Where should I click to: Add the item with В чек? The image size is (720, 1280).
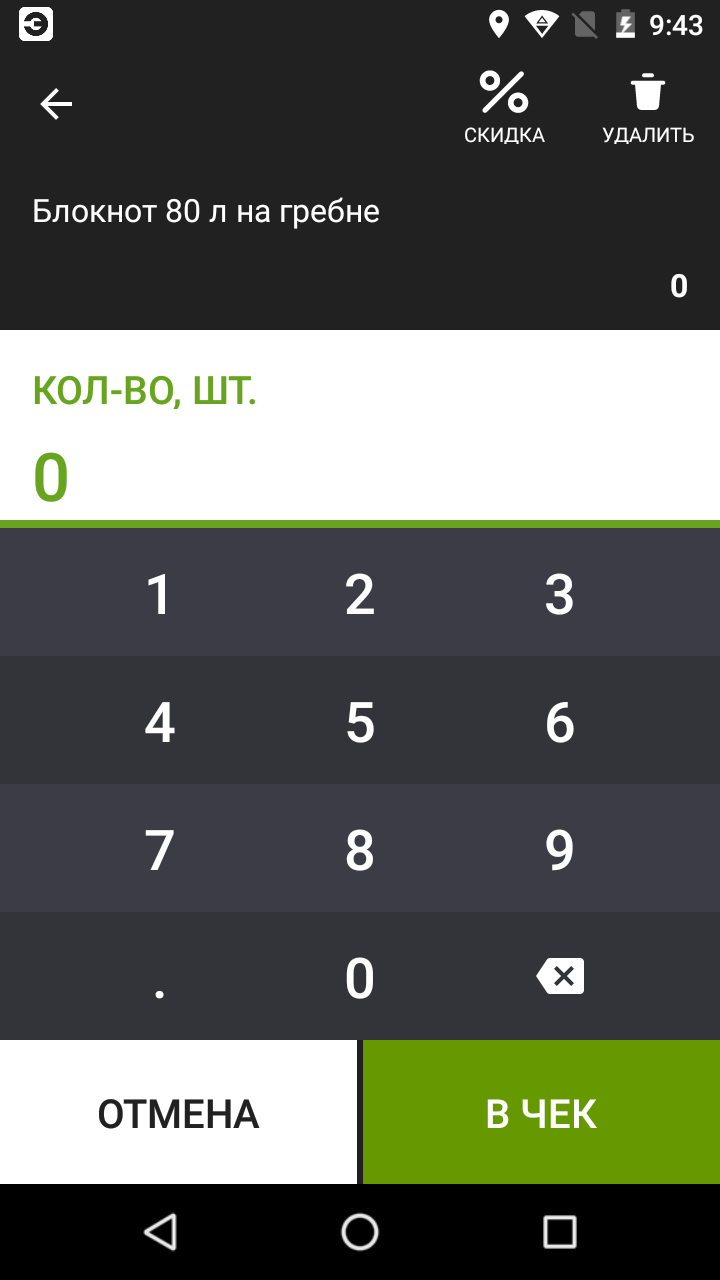541,1113
